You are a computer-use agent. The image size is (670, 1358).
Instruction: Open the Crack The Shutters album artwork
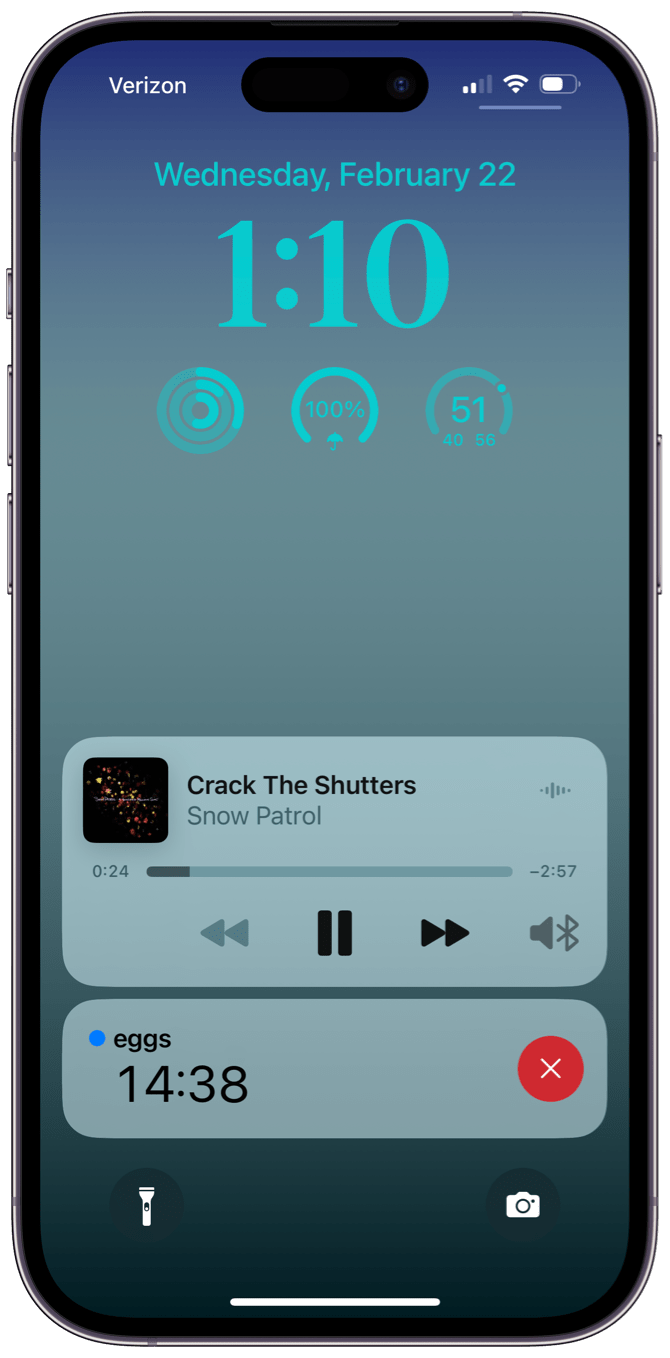click(x=125, y=800)
